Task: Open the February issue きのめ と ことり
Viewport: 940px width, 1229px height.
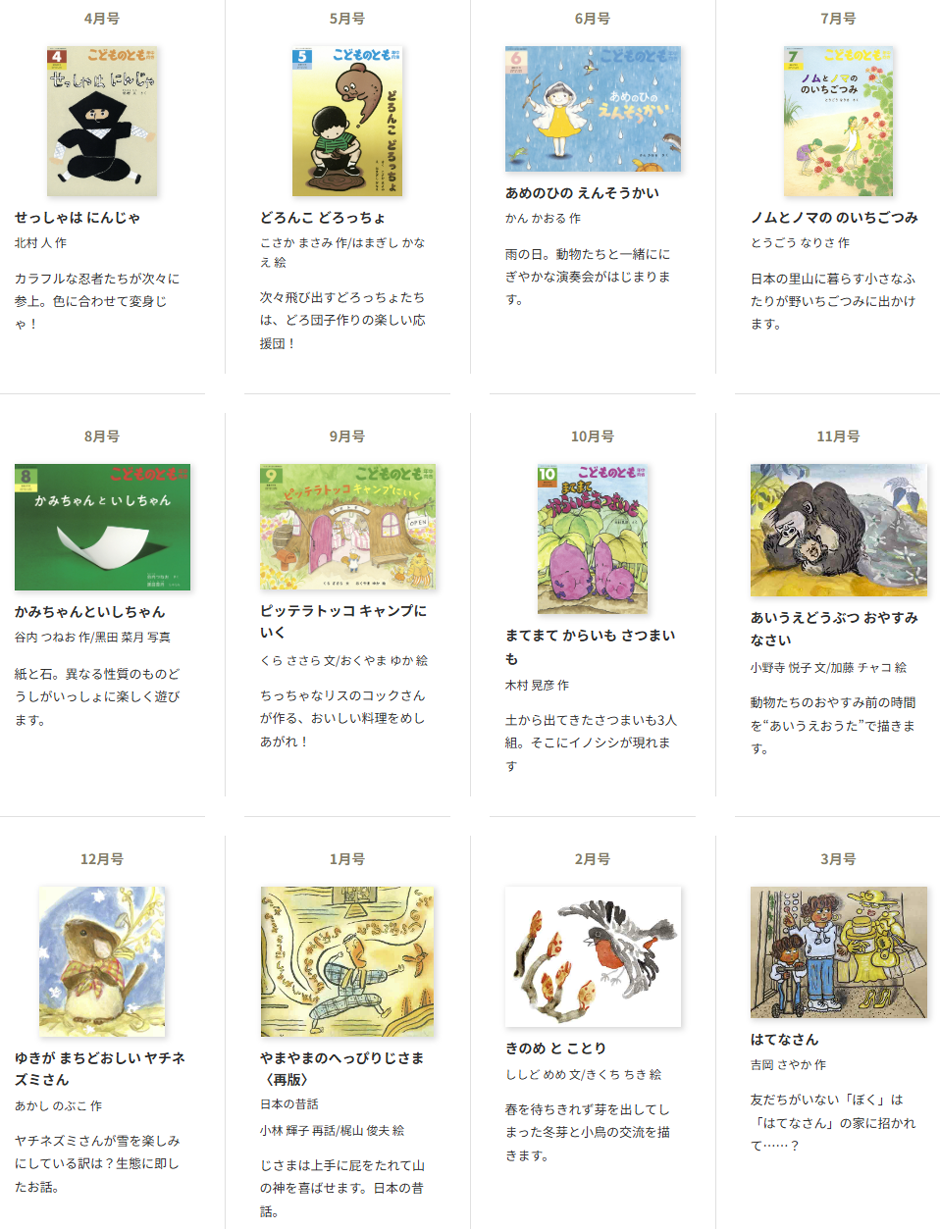Action: point(592,956)
